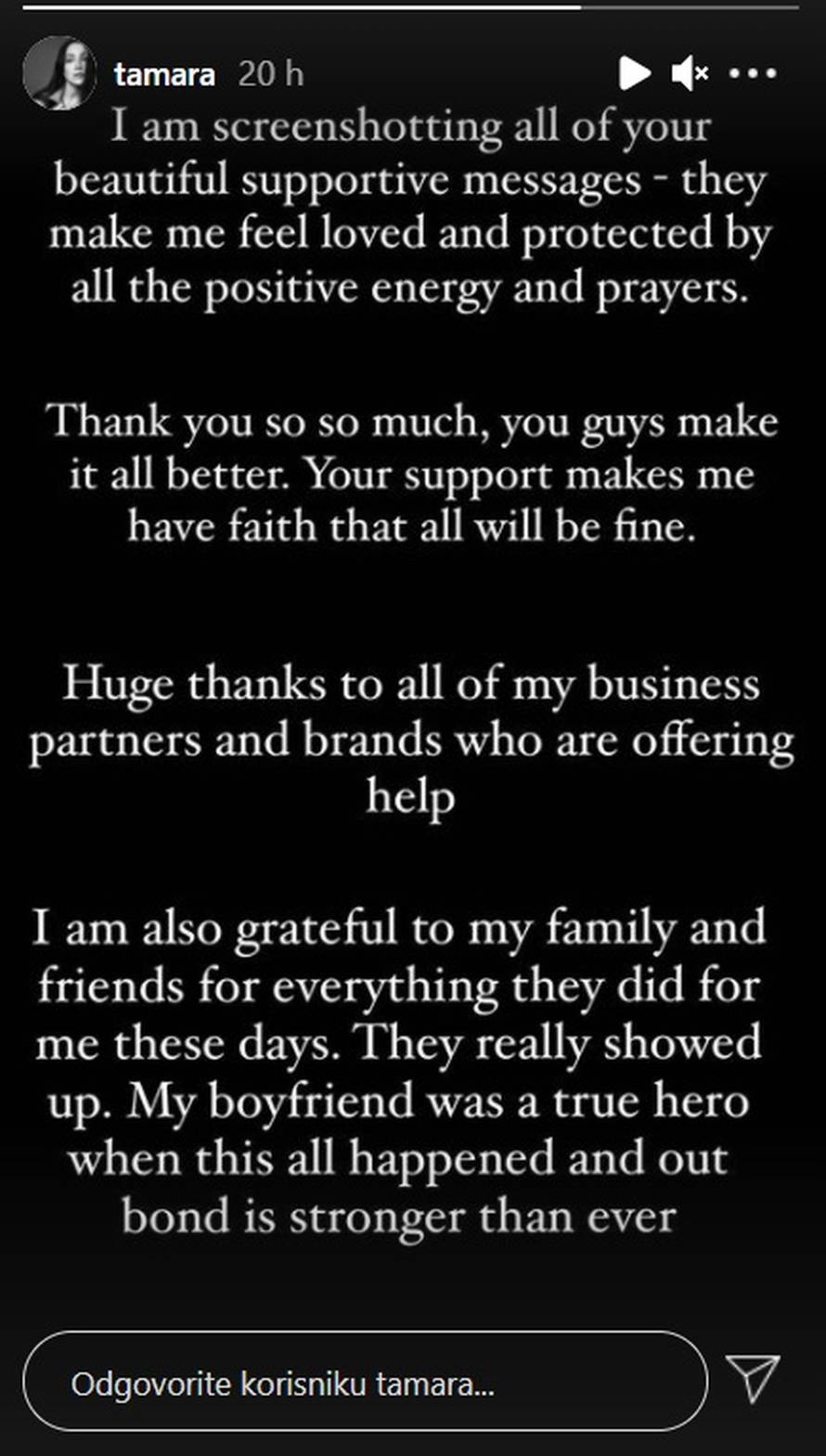Open the three-dot options menu

(x=753, y=73)
